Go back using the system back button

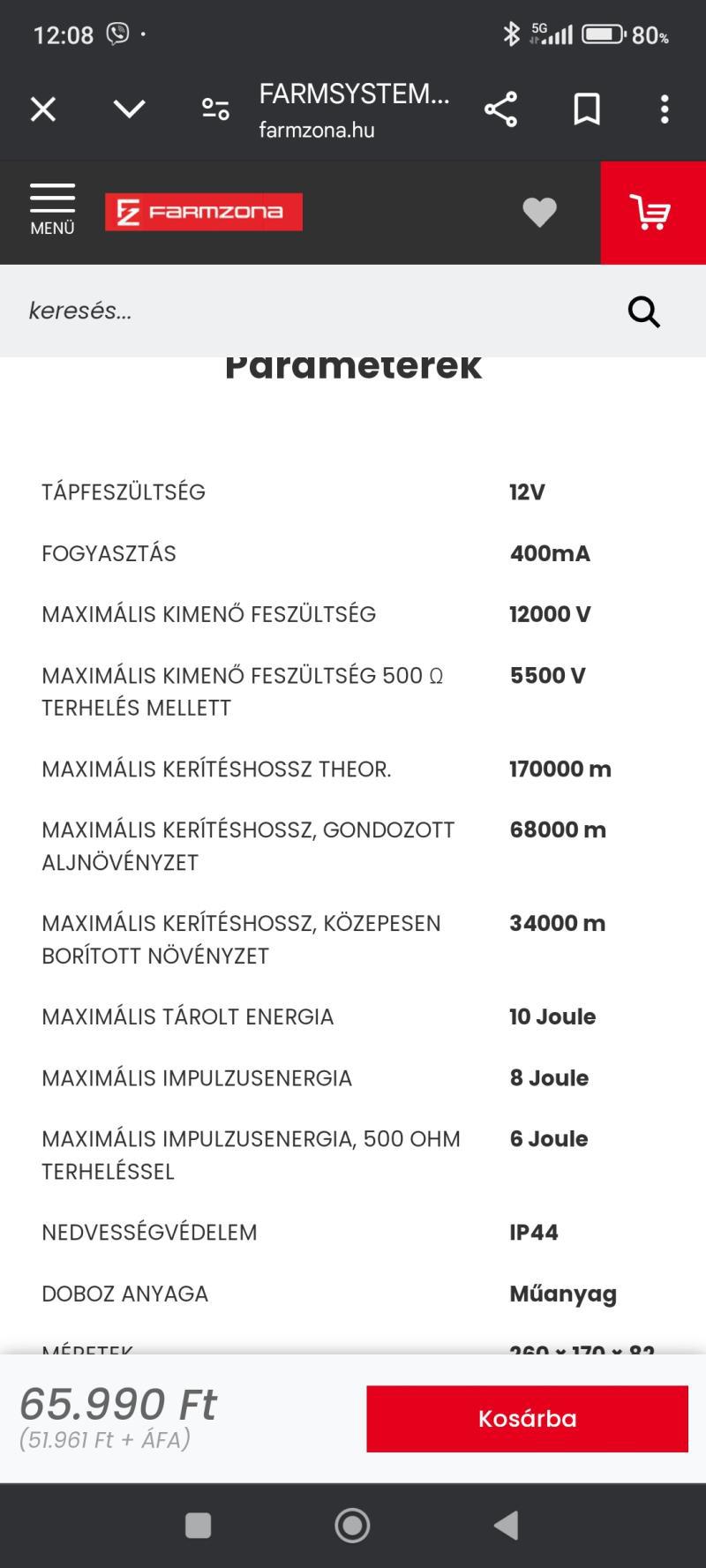(506, 1525)
